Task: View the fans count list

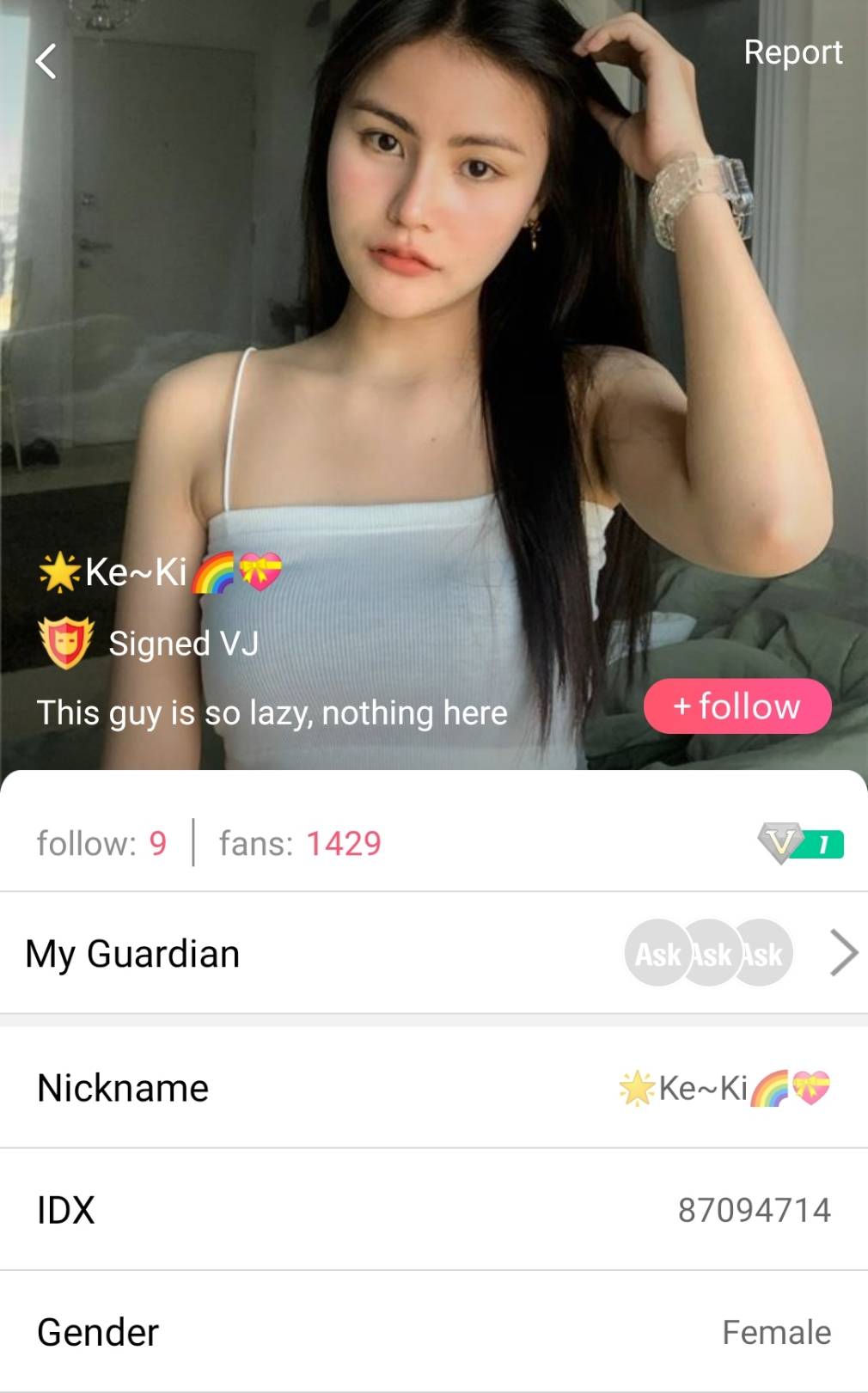Action: pyautogui.click(x=300, y=843)
